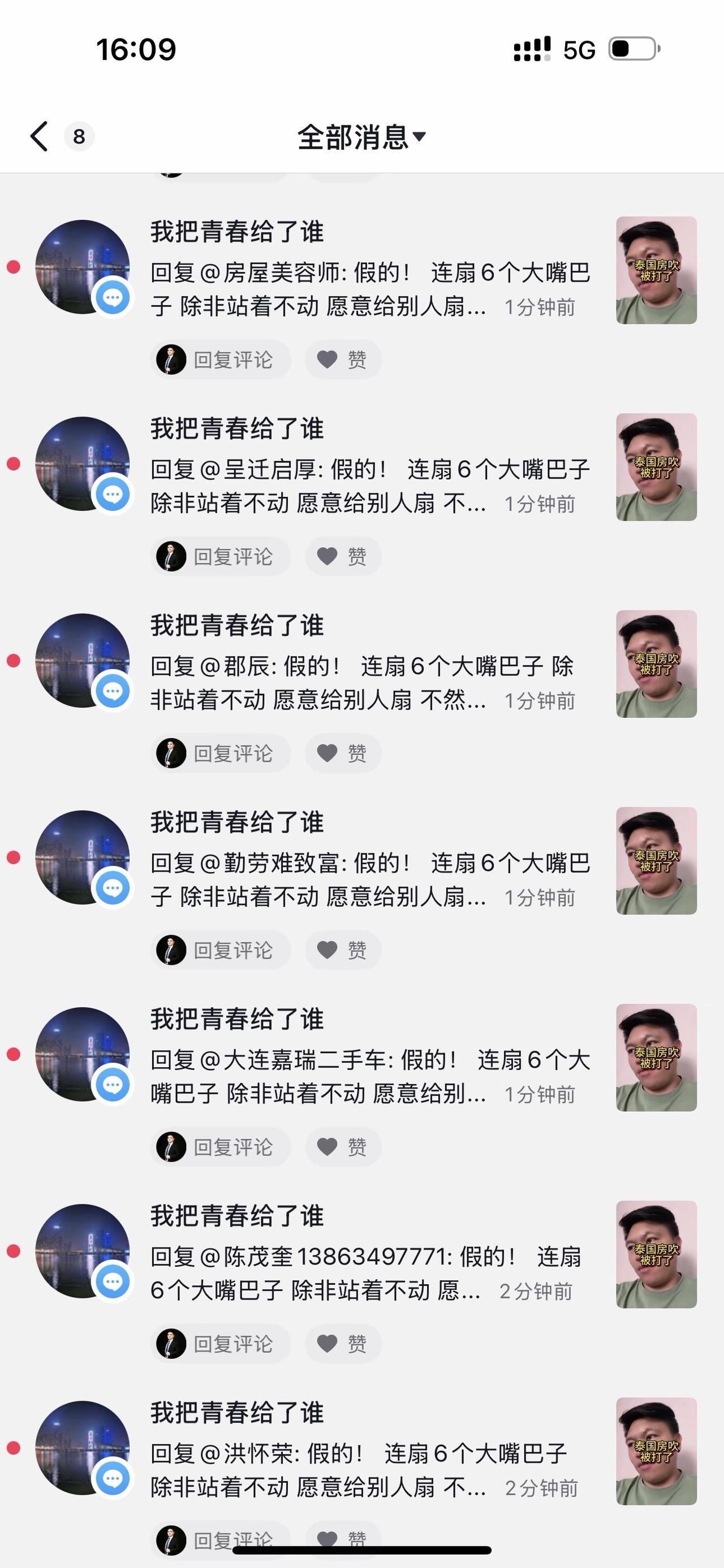Tap the heart icon beside the first 回复评论 button
The image size is (724, 1568).
[328, 359]
